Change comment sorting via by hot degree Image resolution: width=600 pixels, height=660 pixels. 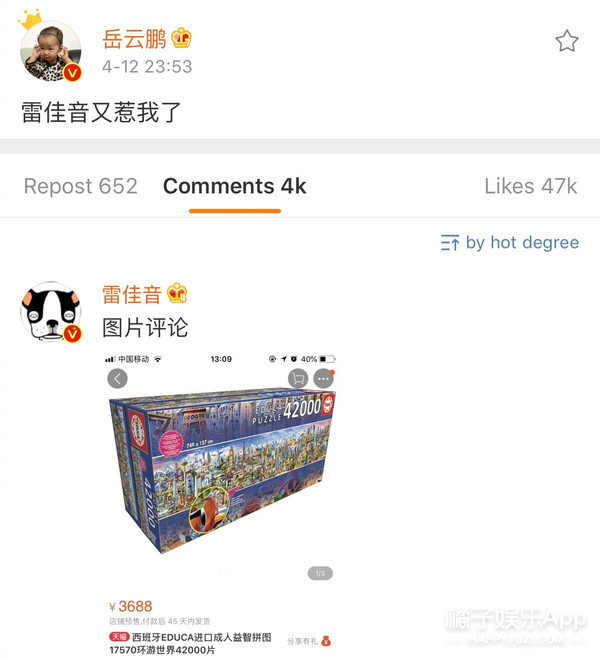509,242
